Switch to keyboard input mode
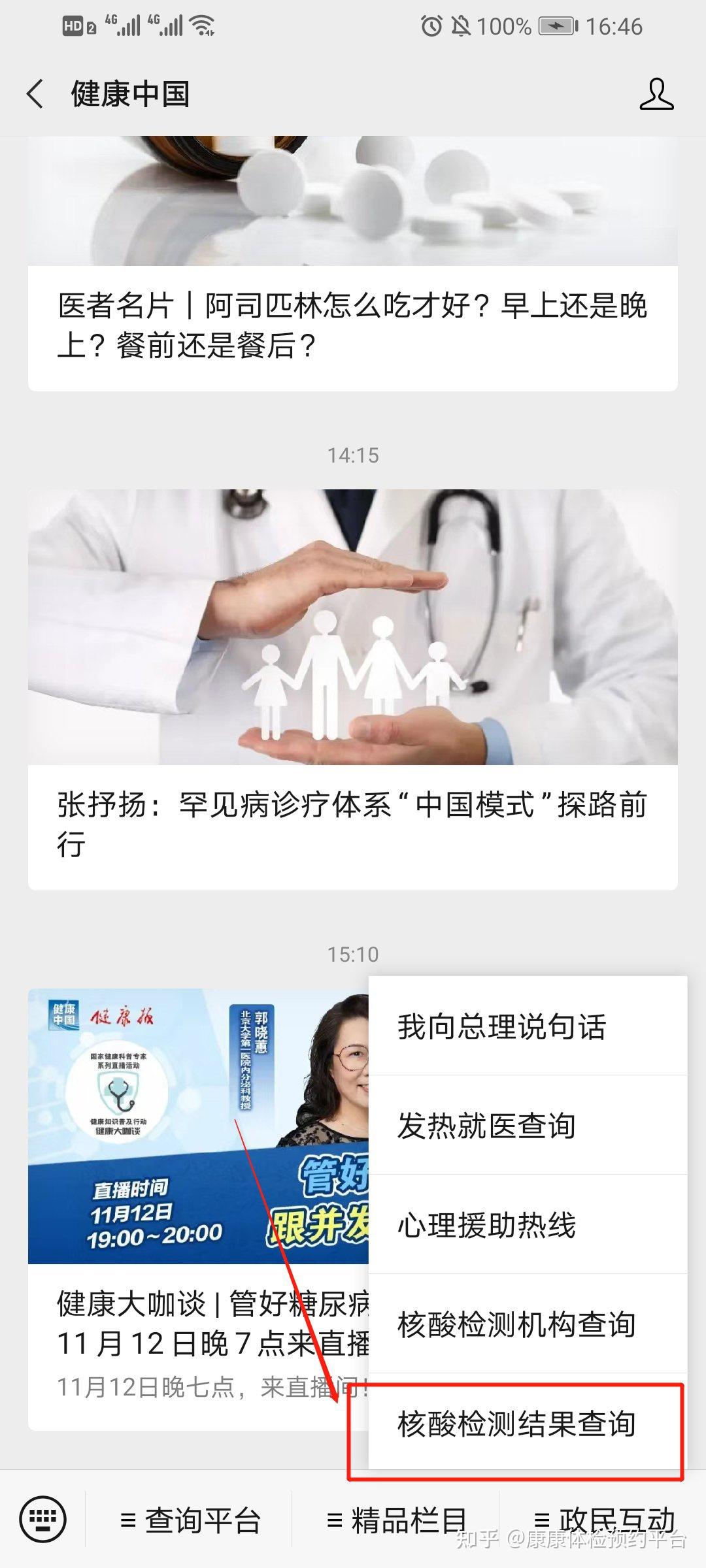 pos(43,1518)
